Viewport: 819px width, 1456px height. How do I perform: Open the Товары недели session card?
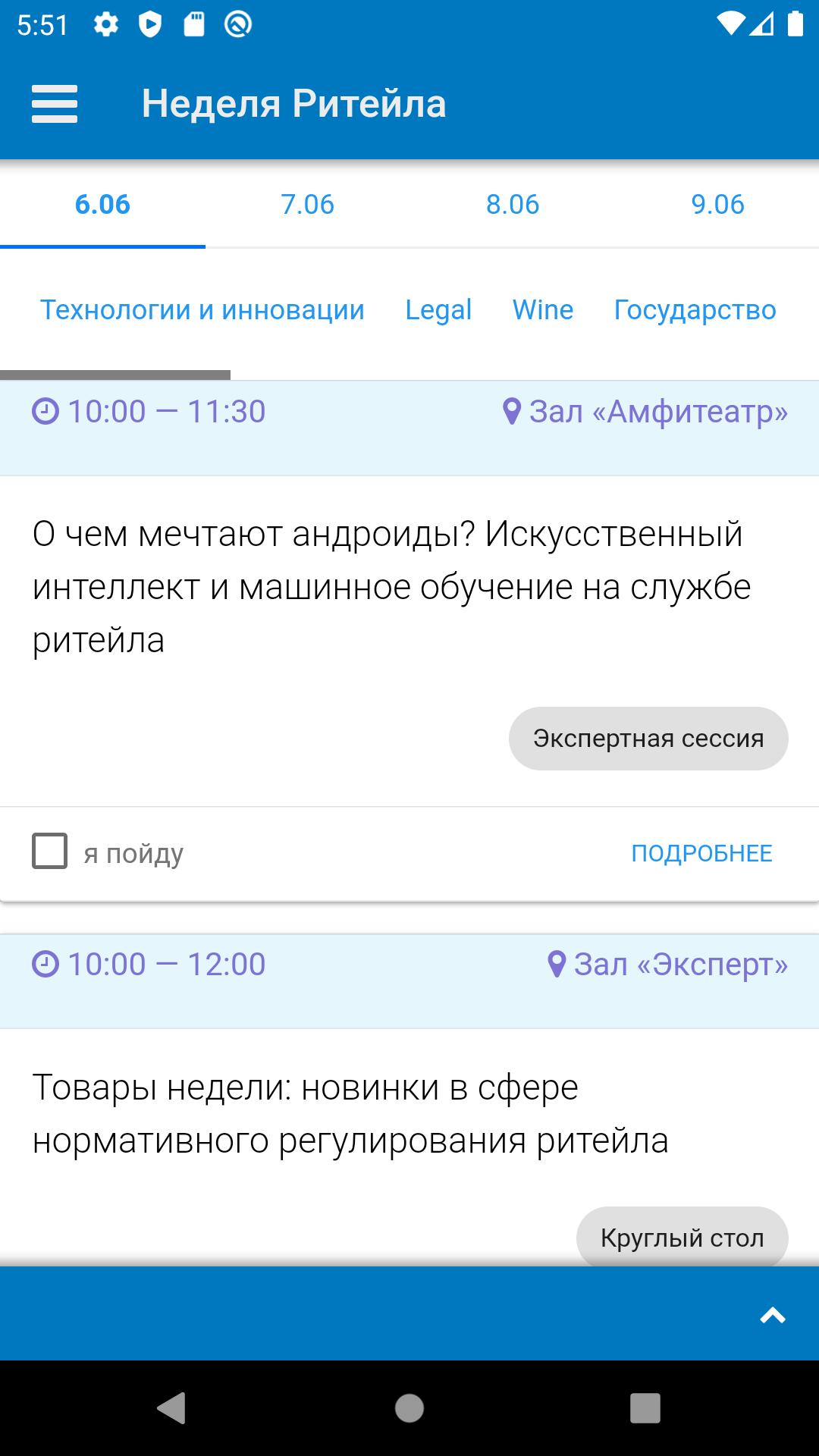point(350,1114)
